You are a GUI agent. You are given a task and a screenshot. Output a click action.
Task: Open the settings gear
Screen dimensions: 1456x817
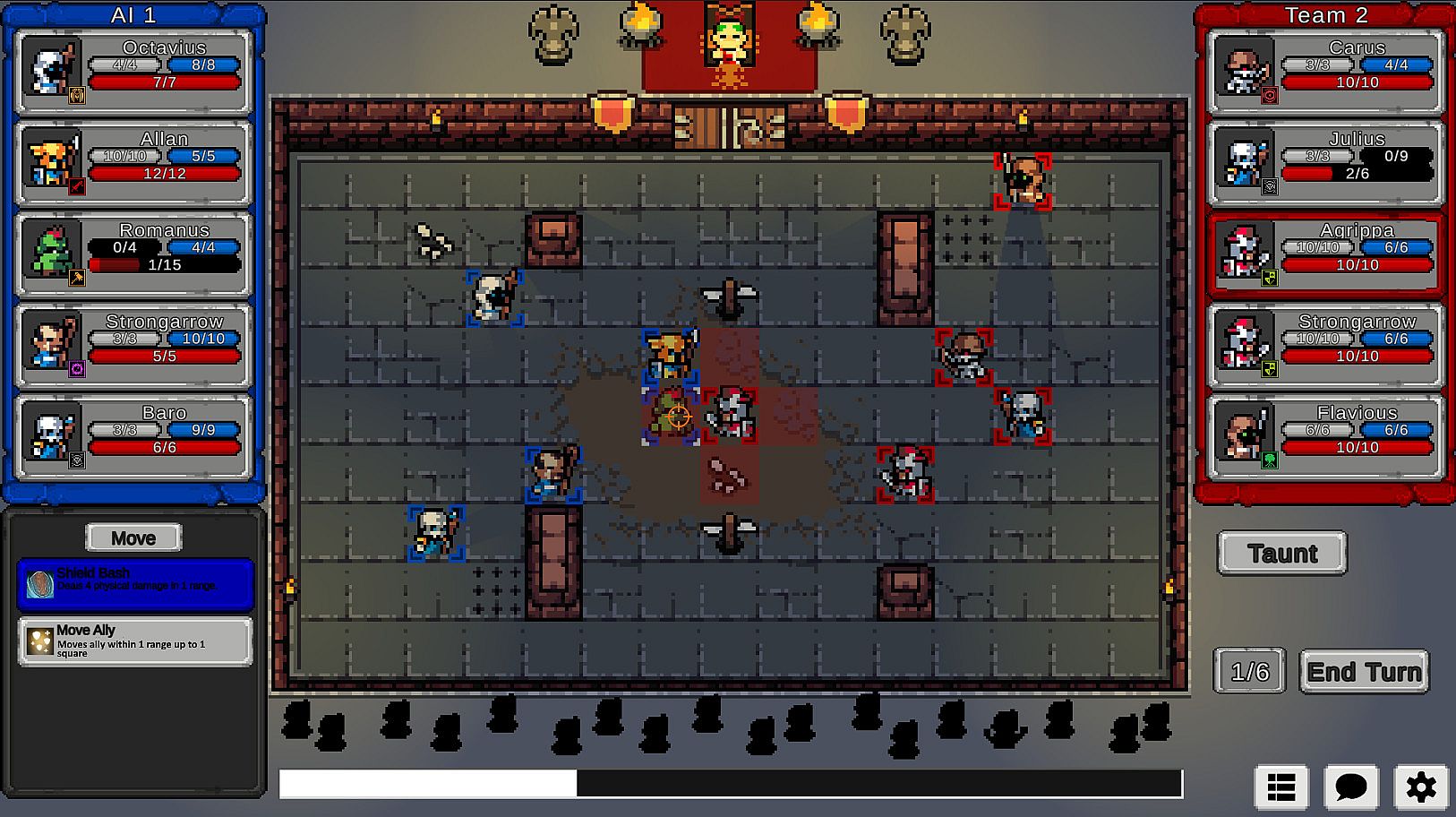click(1420, 787)
